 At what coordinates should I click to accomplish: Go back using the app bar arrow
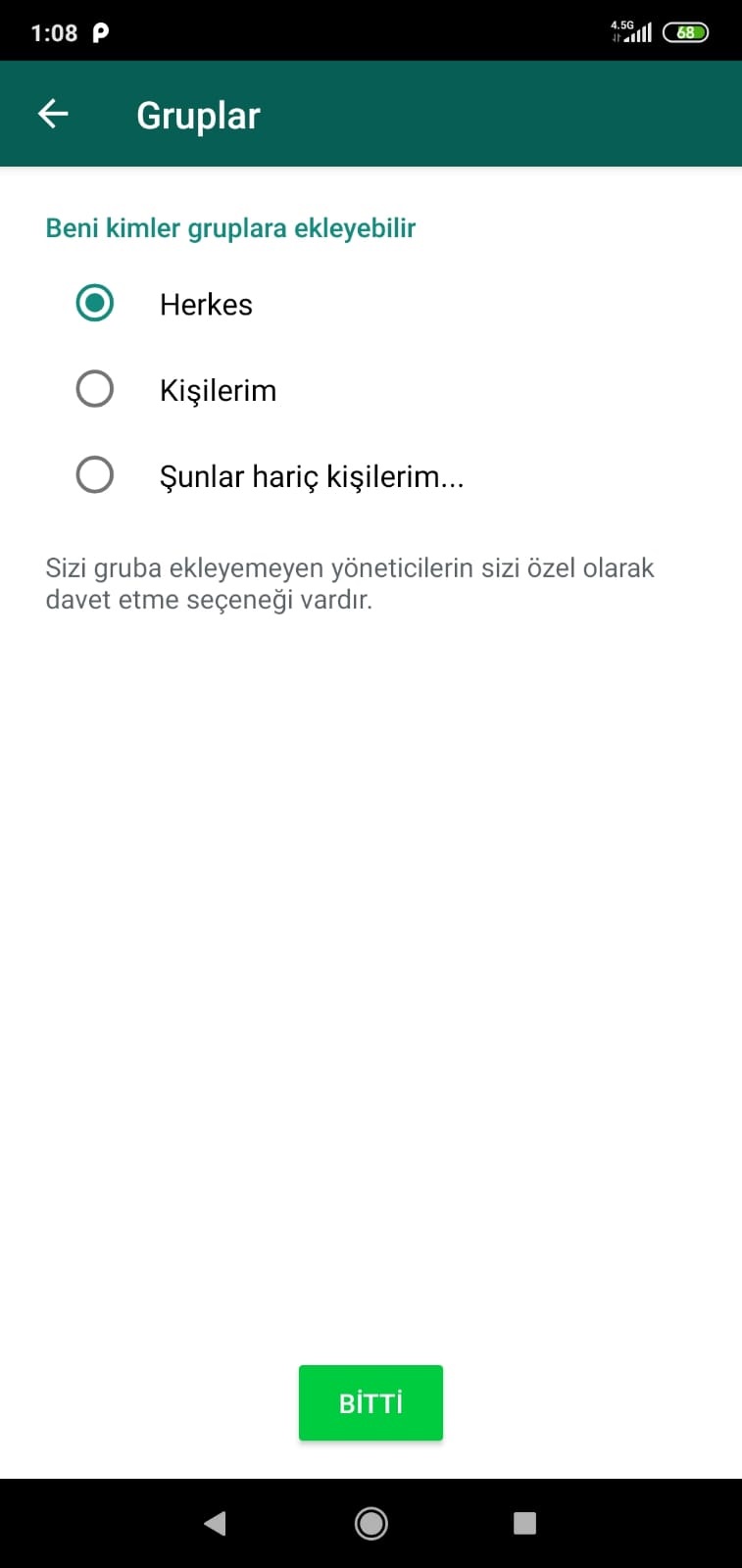53,115
